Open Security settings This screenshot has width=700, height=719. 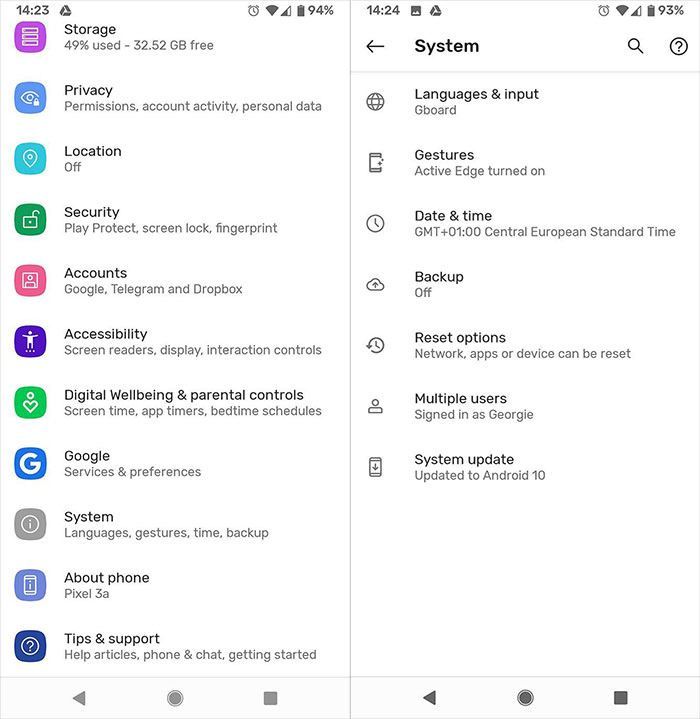pyautogui.click(x=170, y=220)
